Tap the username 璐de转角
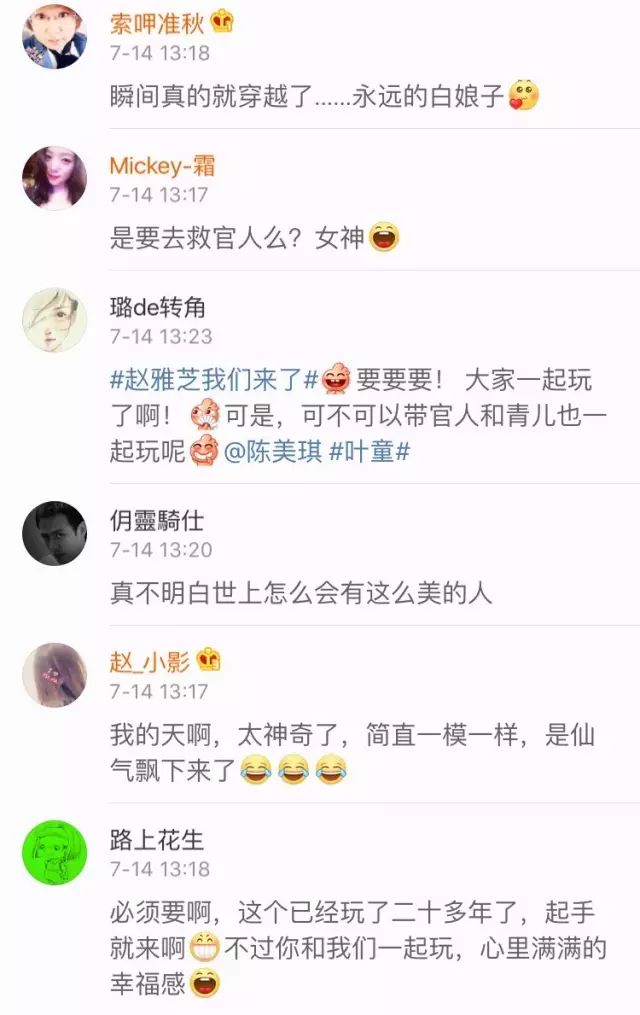The width and height of the screenshot is (640, 1015). tap(158, 306)
